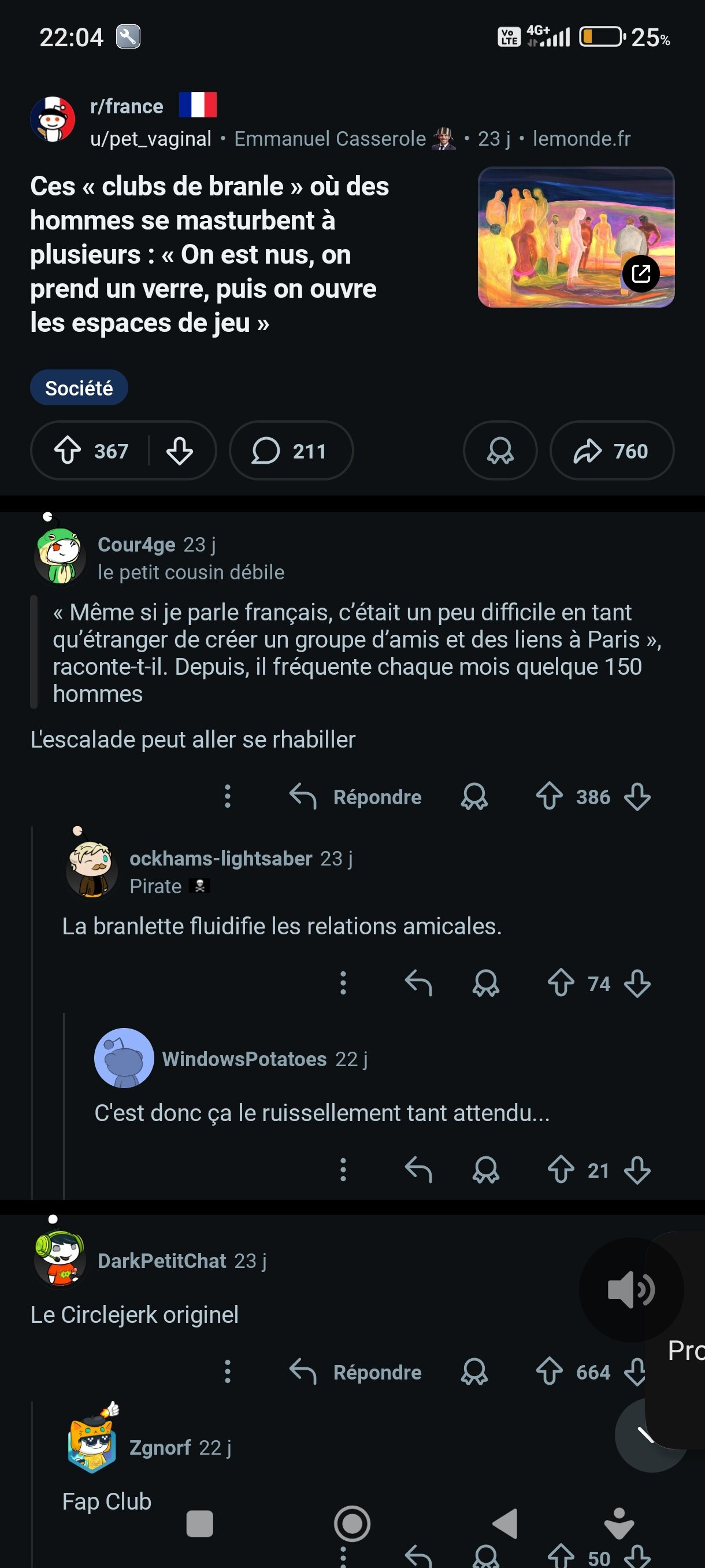The image size is (705, 1568).
Task: Open Zgnorf's user profile
Action: (x=159, y=1448)
